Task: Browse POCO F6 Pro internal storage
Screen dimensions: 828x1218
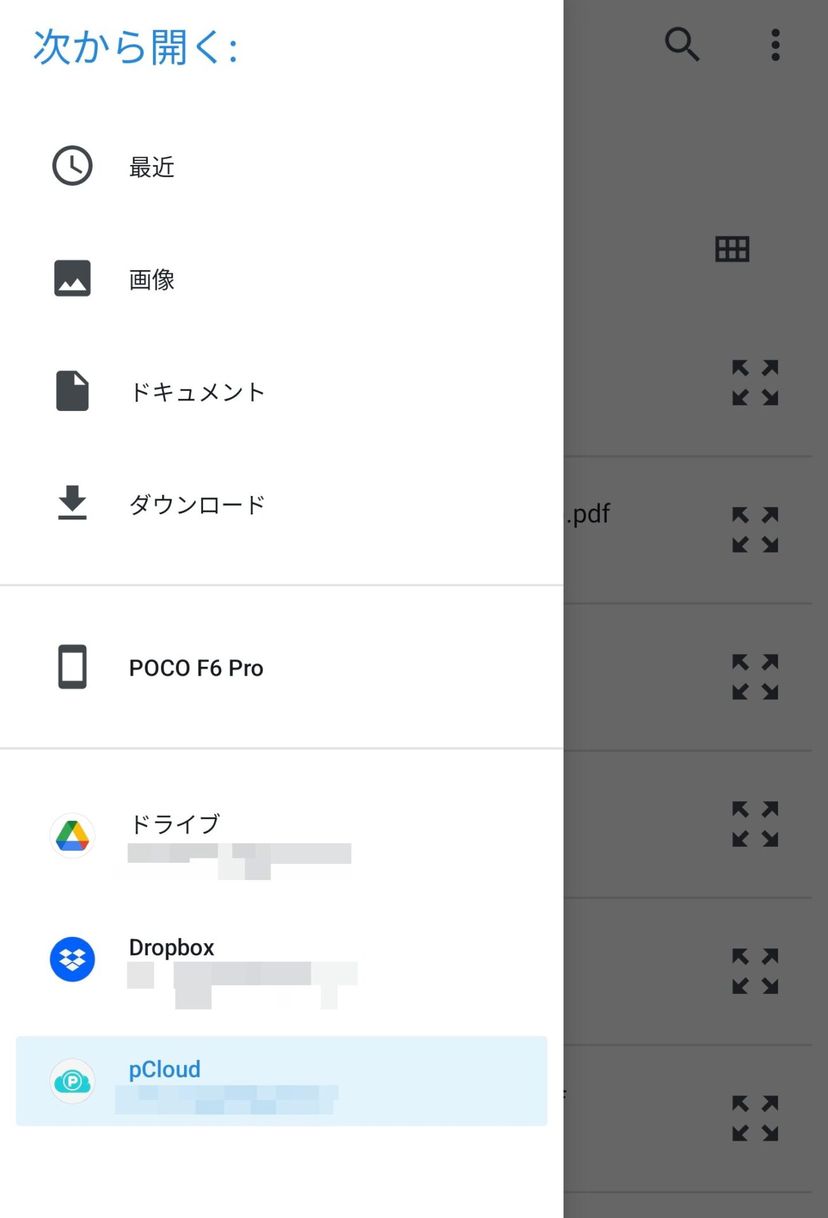Action: point(196,668)
